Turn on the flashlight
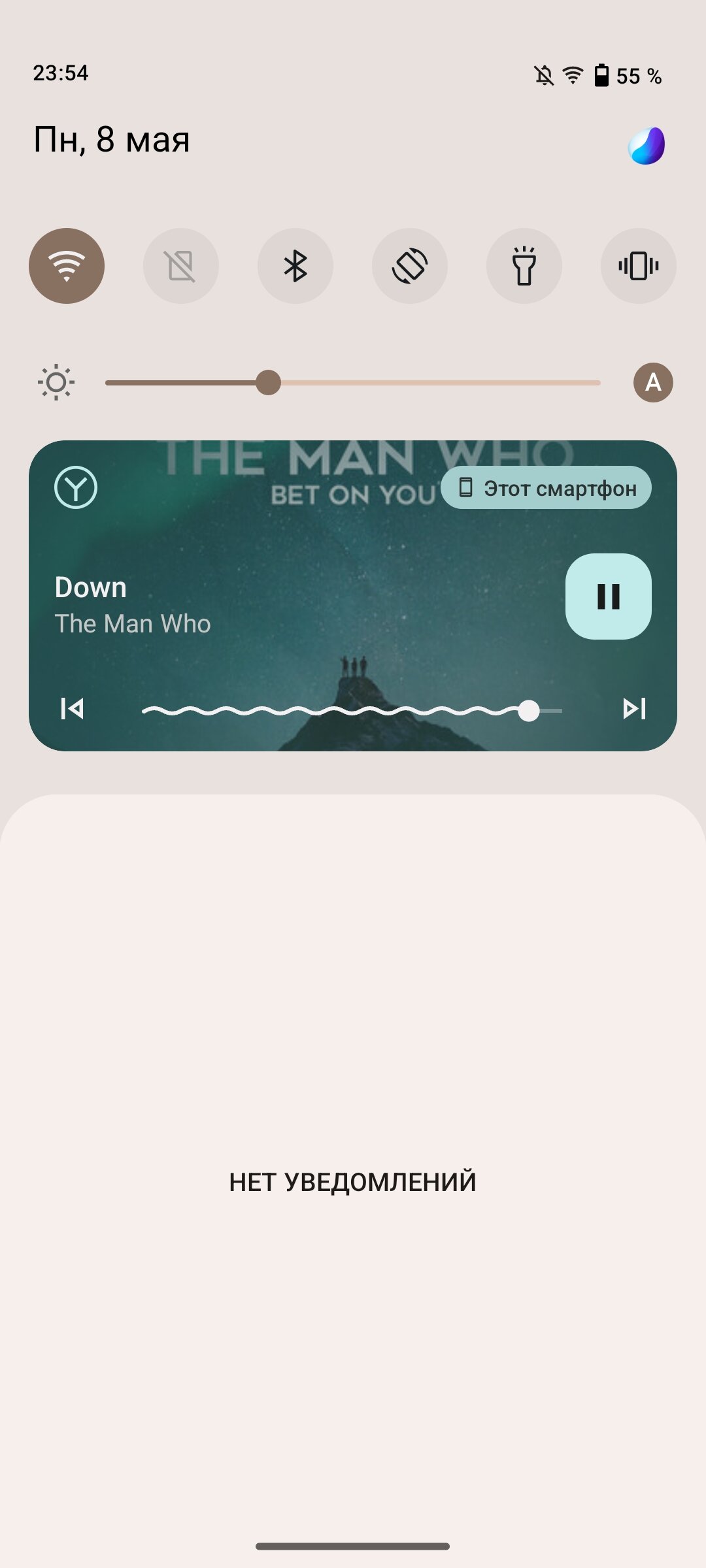Viewport: 706px width, 1568px height. point(524,266)
